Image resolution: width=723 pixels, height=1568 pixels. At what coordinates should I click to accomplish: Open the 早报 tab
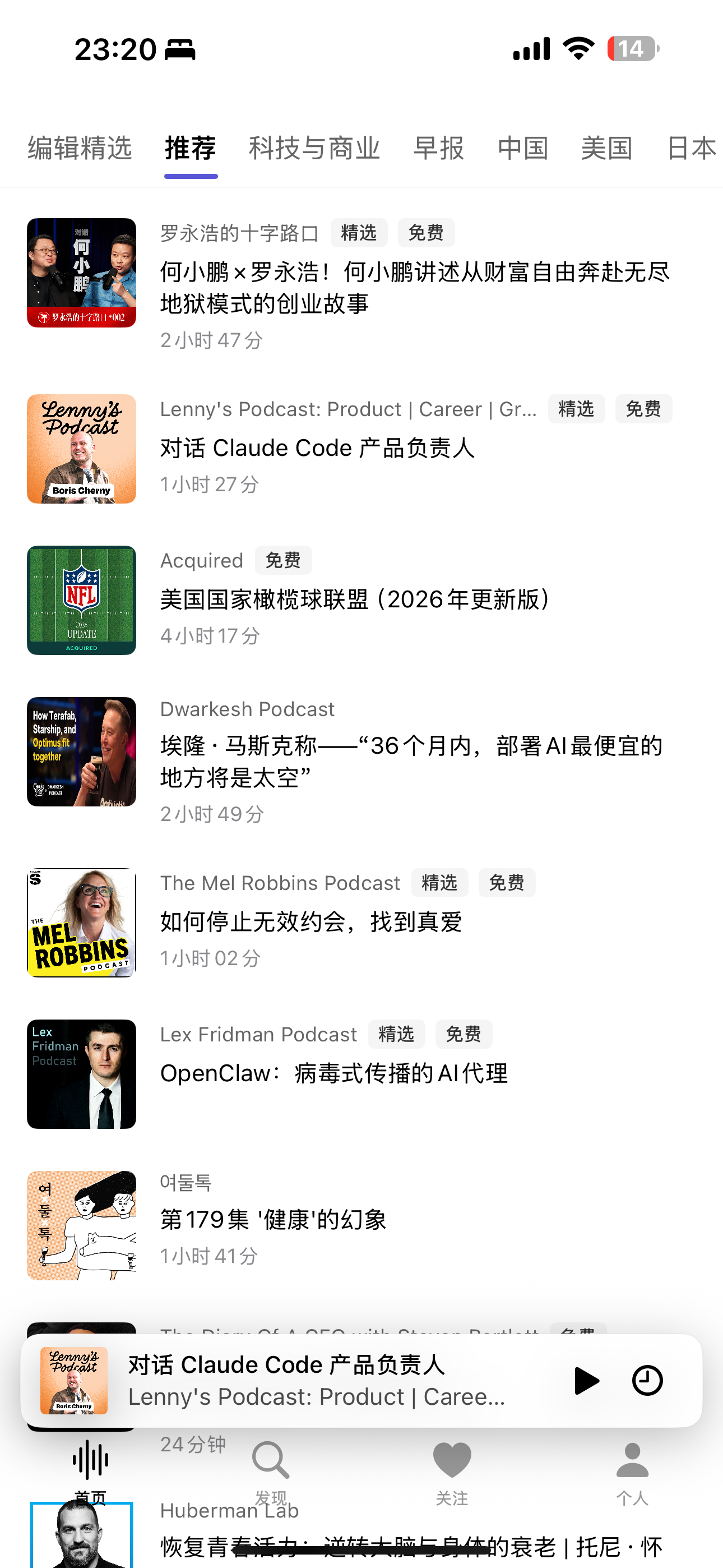tap(438, 149)
